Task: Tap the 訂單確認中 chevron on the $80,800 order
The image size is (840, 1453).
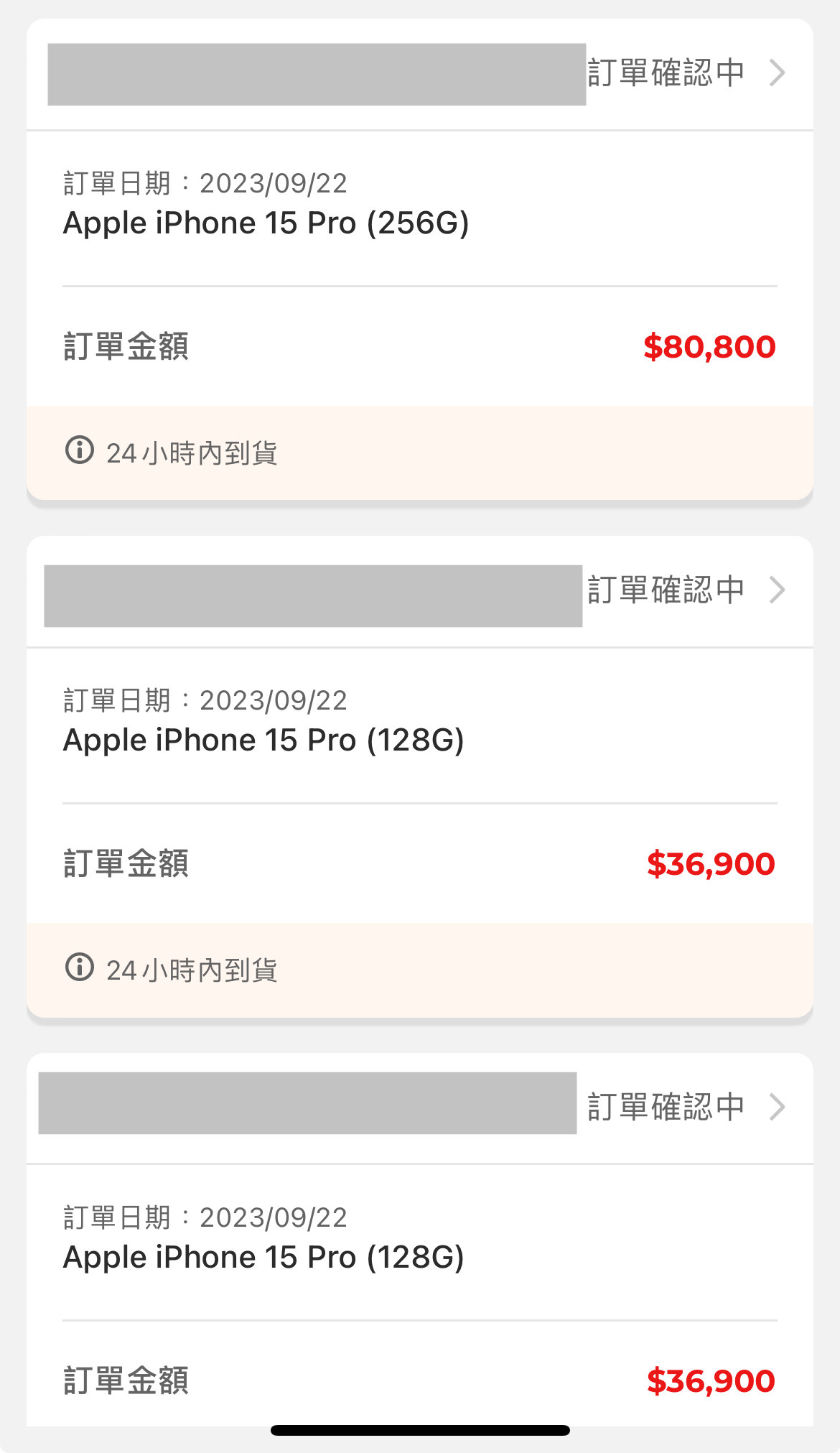Action: tap(777, 73)
